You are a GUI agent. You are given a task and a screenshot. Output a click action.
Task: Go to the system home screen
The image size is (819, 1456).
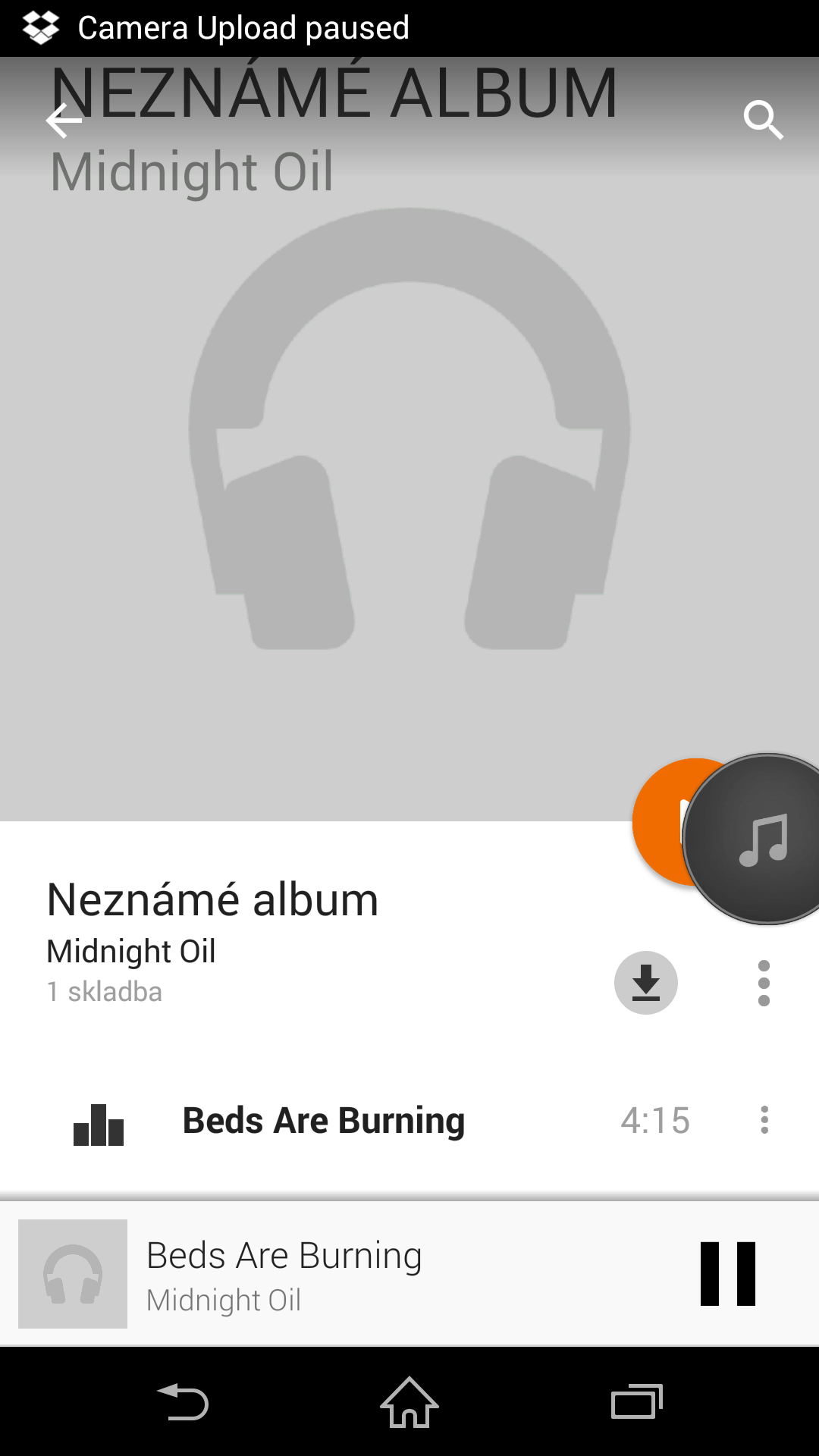click(409, 1402)
